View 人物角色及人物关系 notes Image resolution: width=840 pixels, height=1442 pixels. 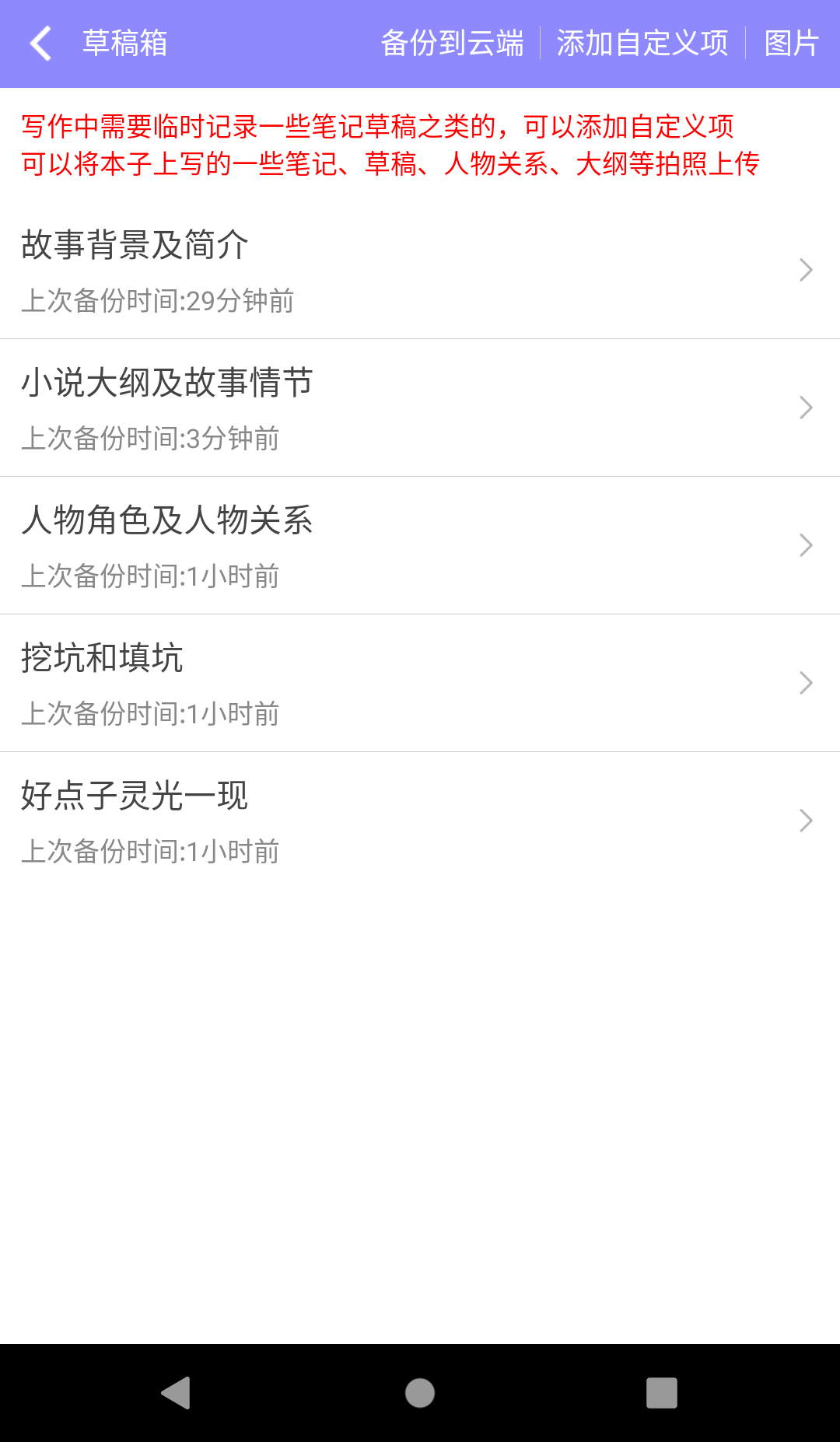pyautogui.click(x=420, y=545)
